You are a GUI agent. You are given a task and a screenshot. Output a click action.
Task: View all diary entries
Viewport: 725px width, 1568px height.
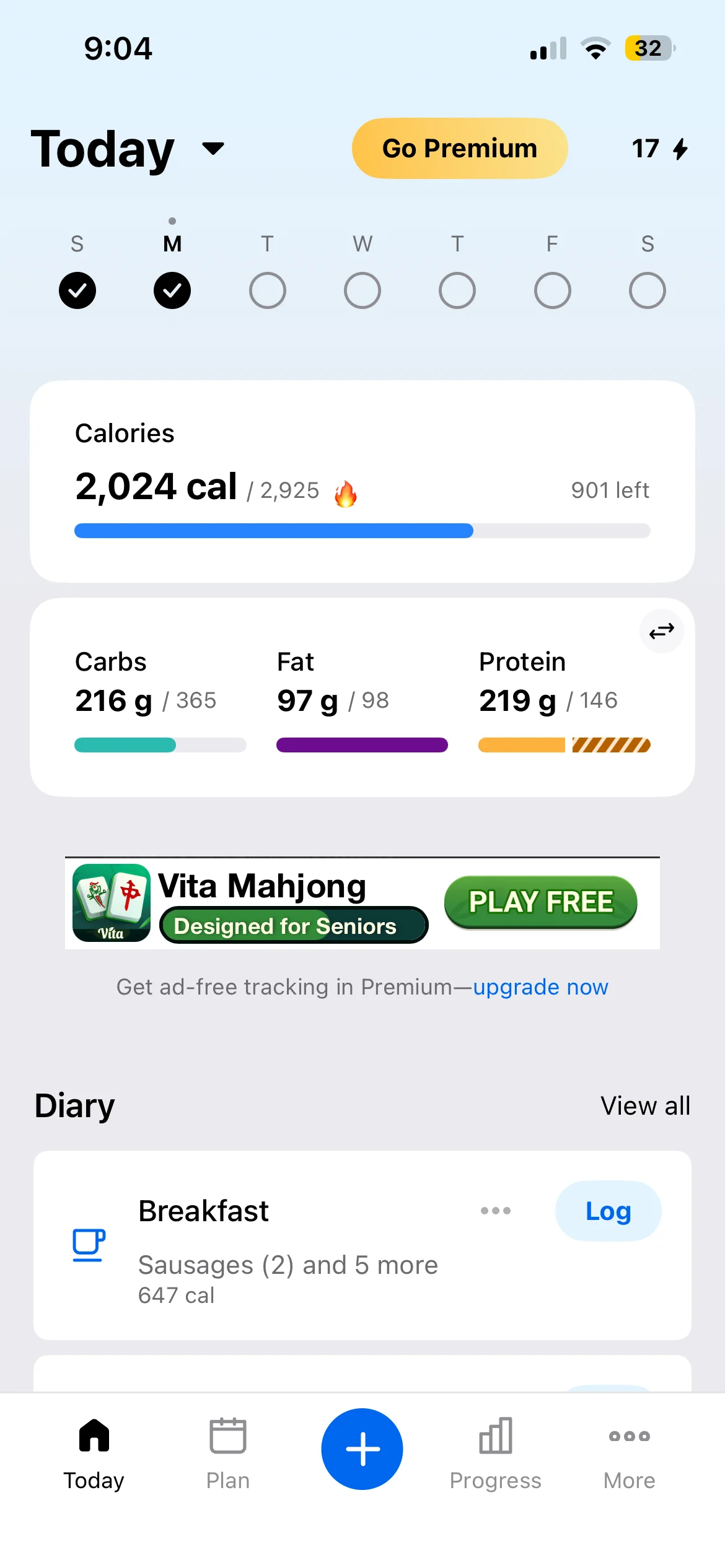pos(645,1106)
